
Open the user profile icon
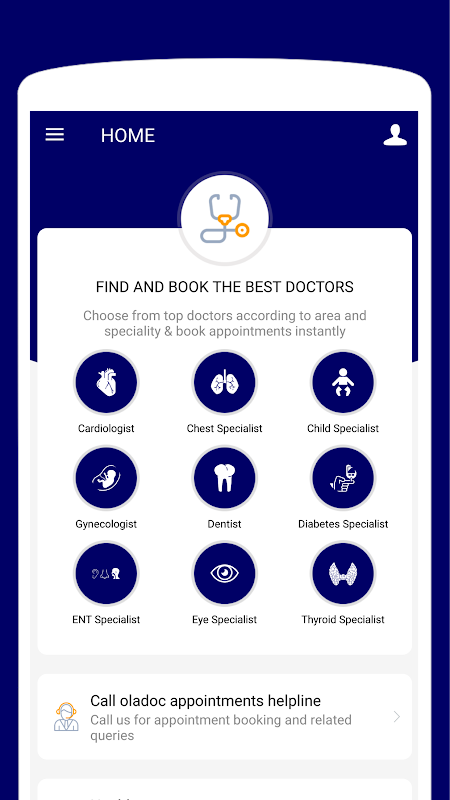point(395,135)
